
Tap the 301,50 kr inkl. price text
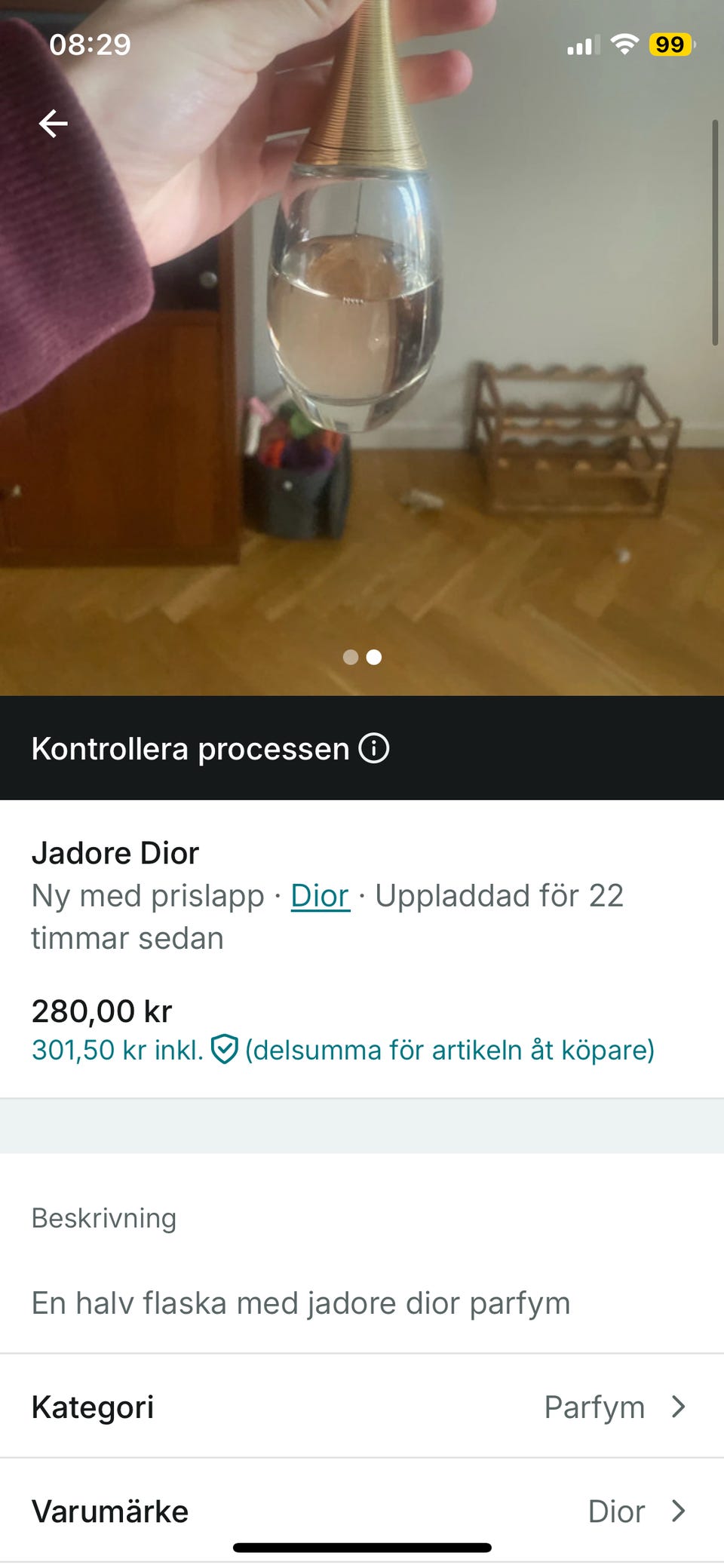115,1049
